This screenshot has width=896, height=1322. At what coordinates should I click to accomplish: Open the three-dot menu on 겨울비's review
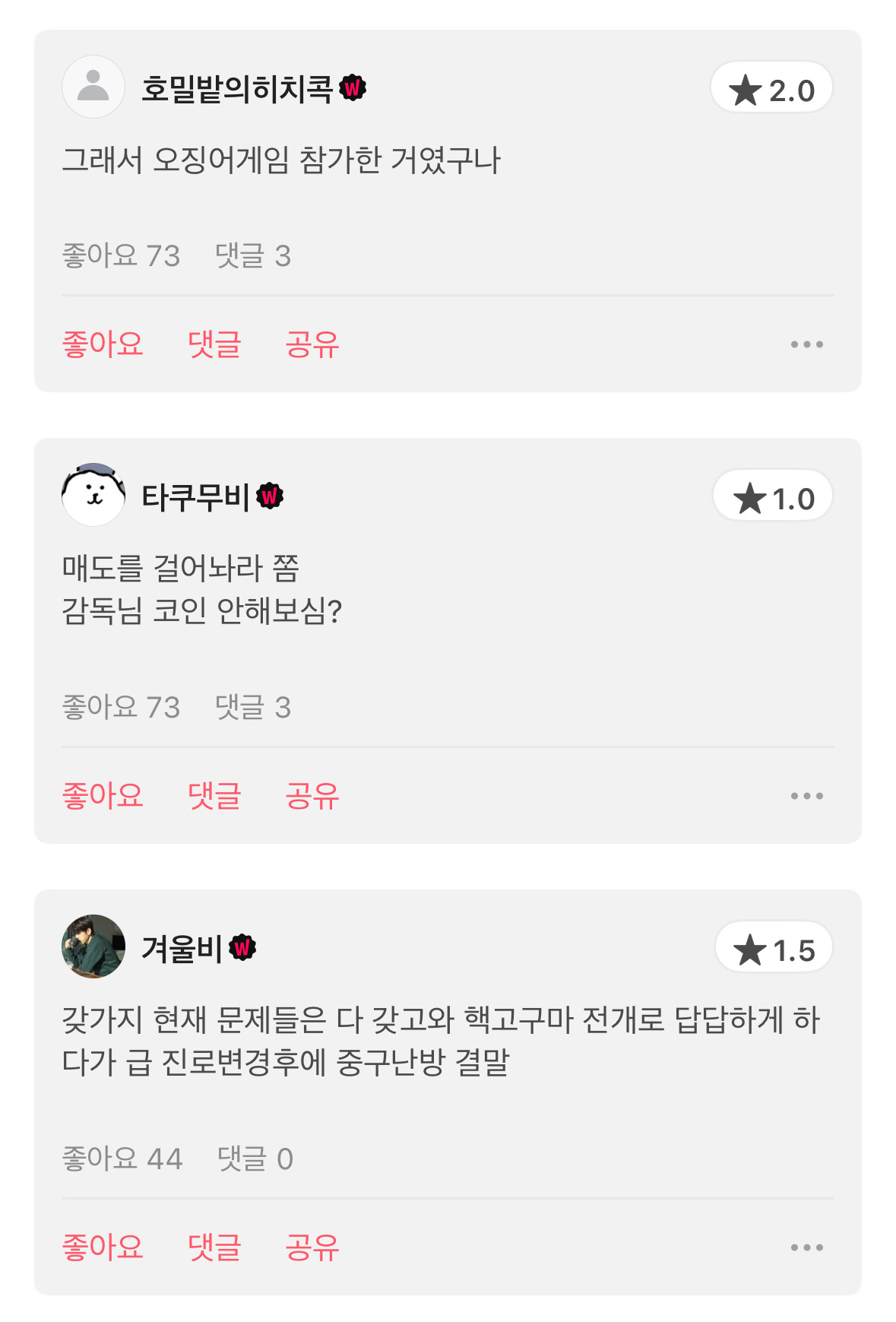[806, 1247]
